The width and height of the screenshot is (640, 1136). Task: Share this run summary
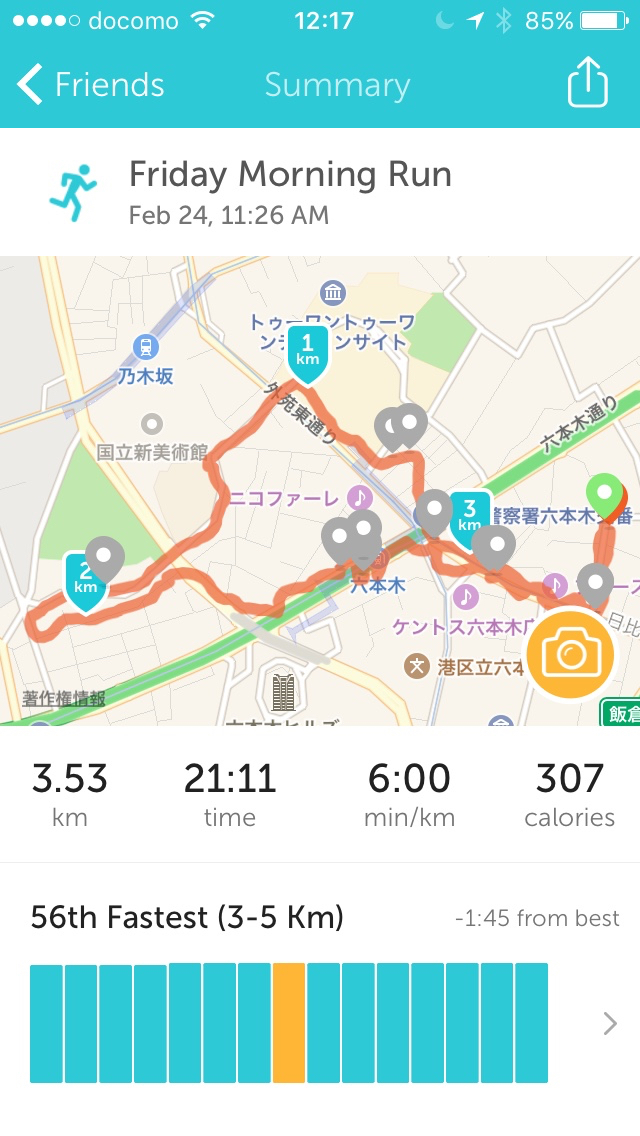[x=587, y=84]
